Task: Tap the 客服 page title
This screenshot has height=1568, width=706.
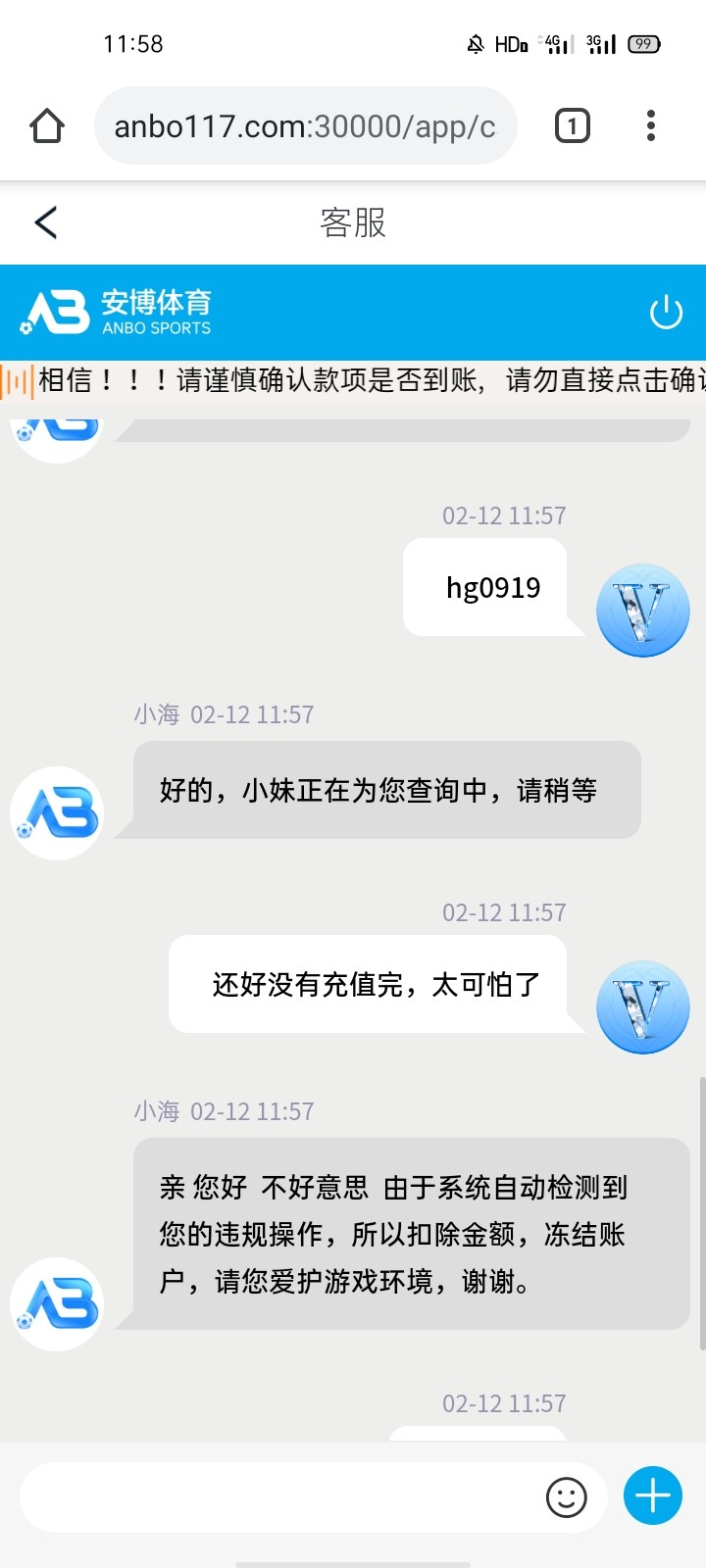Action: click(x=353, y=222)
